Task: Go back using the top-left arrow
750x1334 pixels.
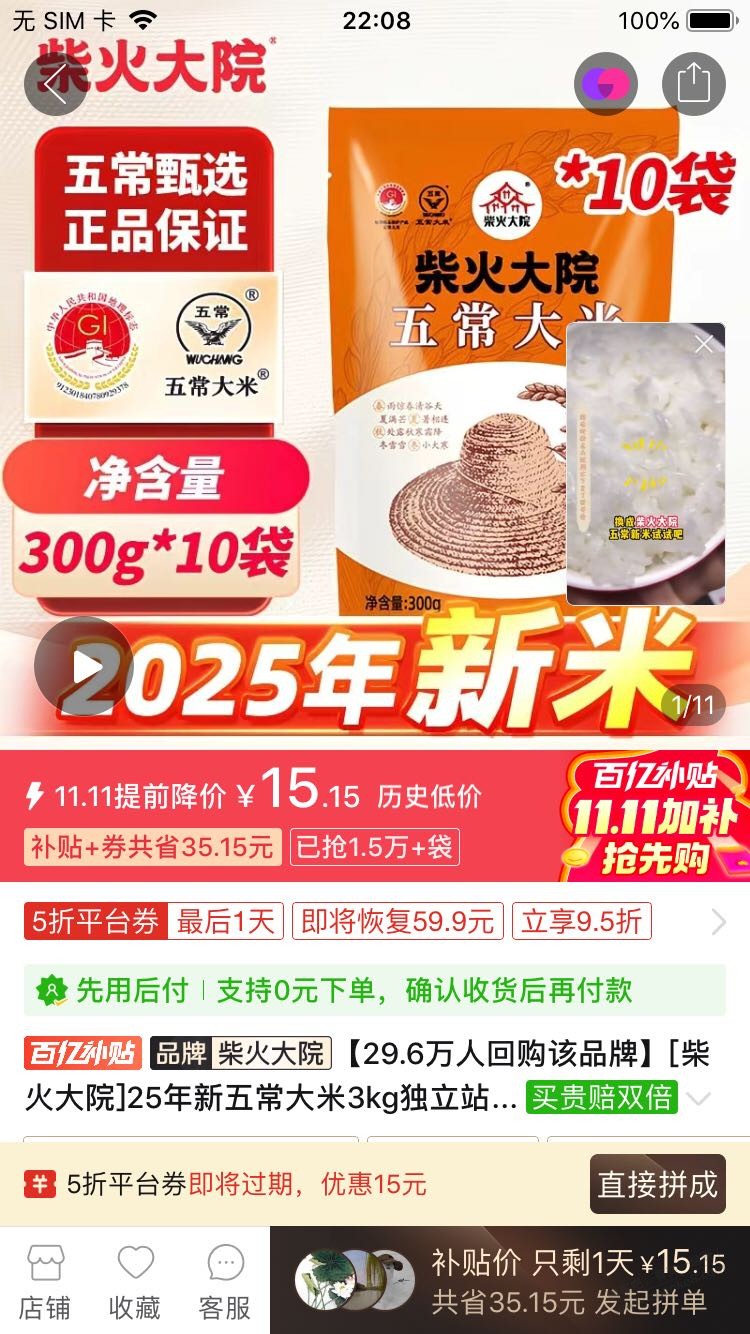Action: coord(55,85)
